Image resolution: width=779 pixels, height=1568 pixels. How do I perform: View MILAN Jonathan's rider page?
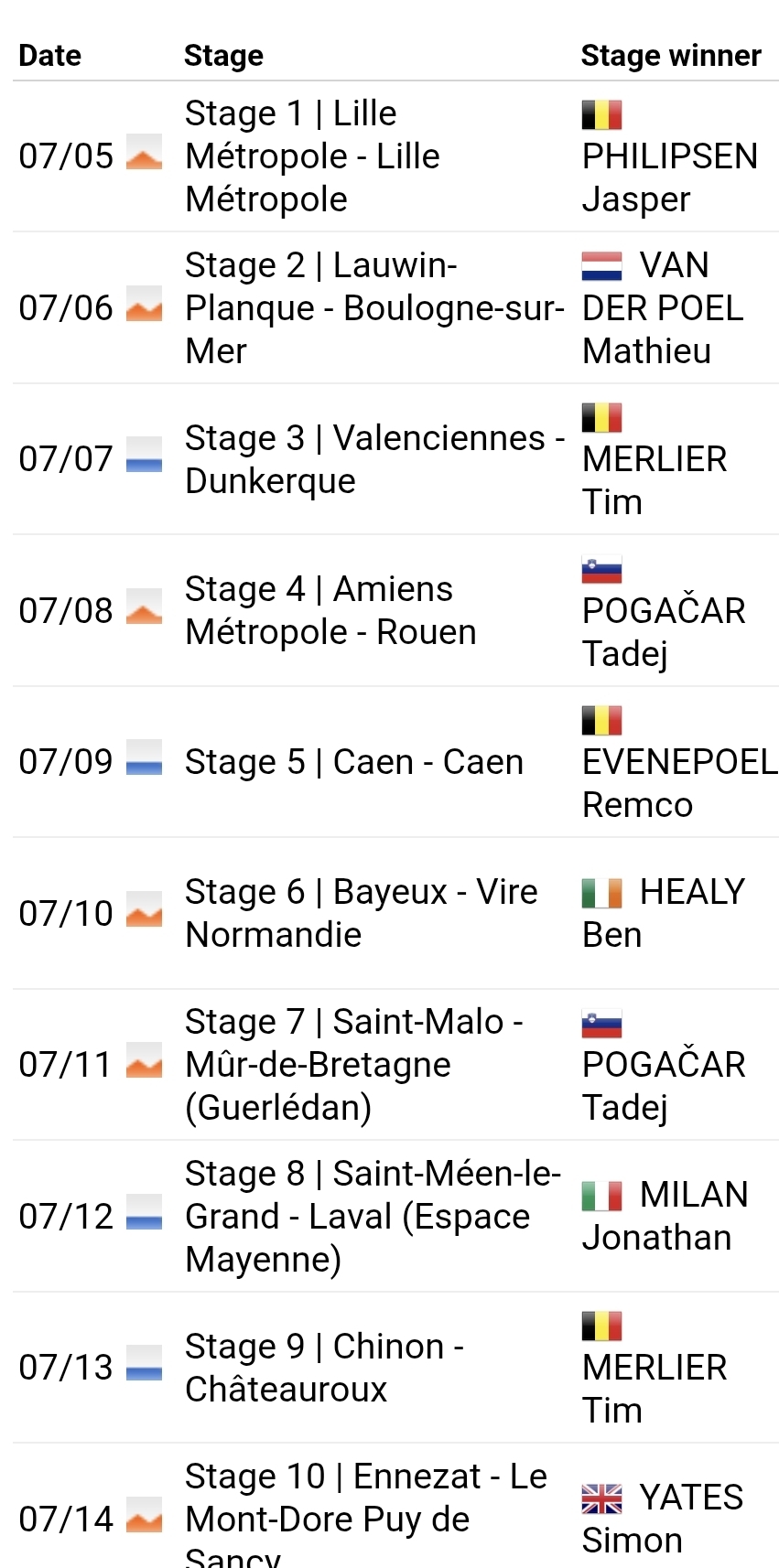[x=665, y=1216]
